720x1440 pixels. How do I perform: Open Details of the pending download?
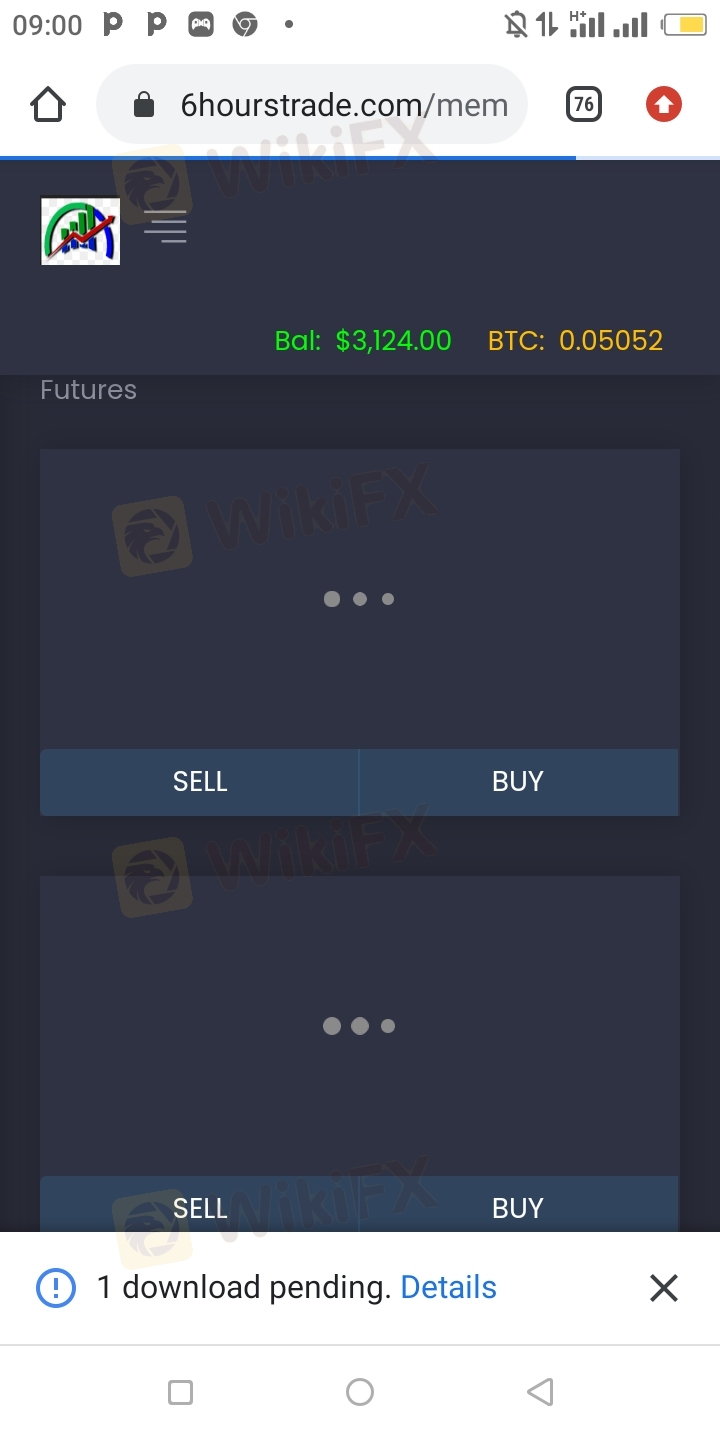(448, 1288)
